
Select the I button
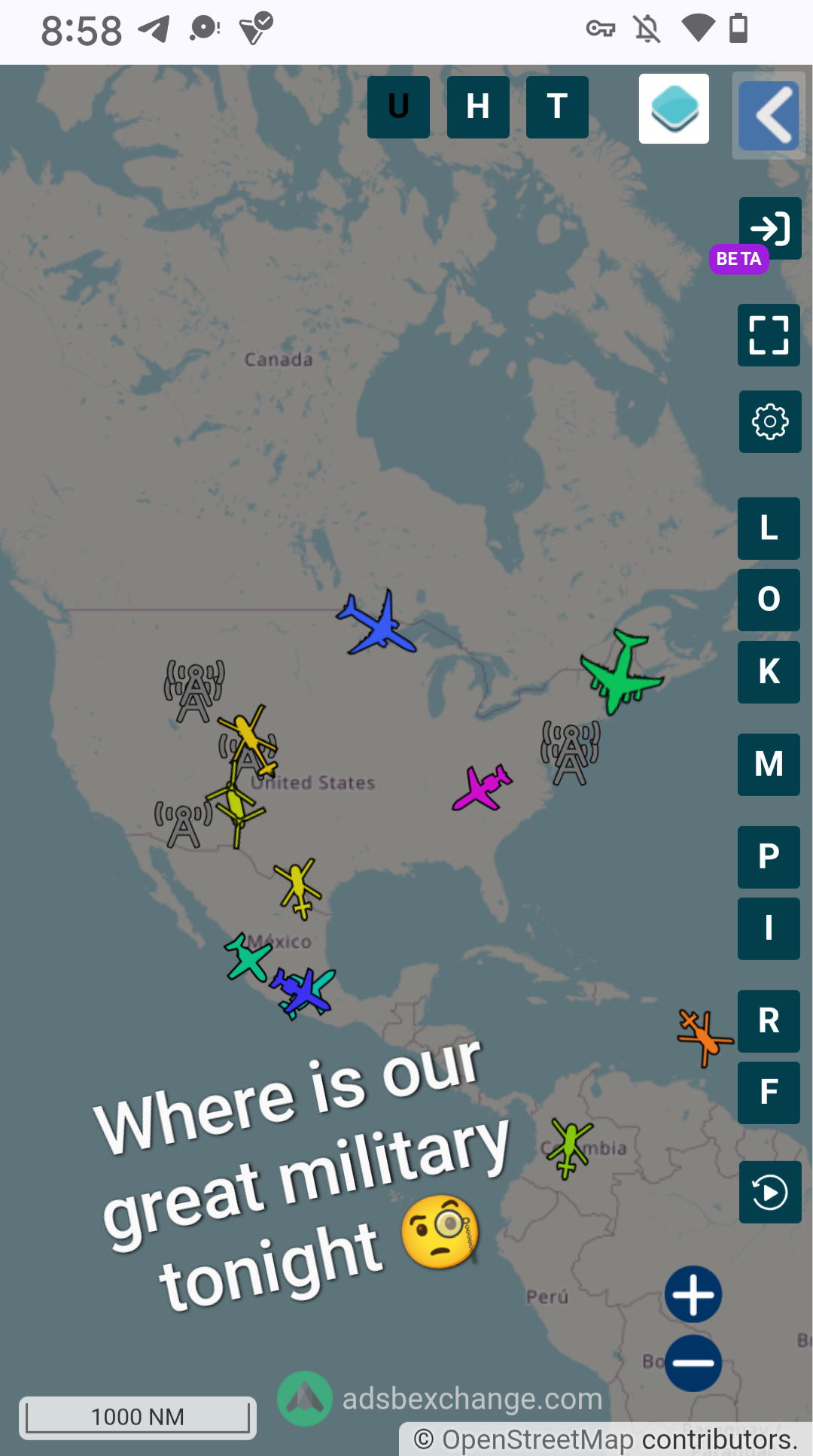point(769,929)
